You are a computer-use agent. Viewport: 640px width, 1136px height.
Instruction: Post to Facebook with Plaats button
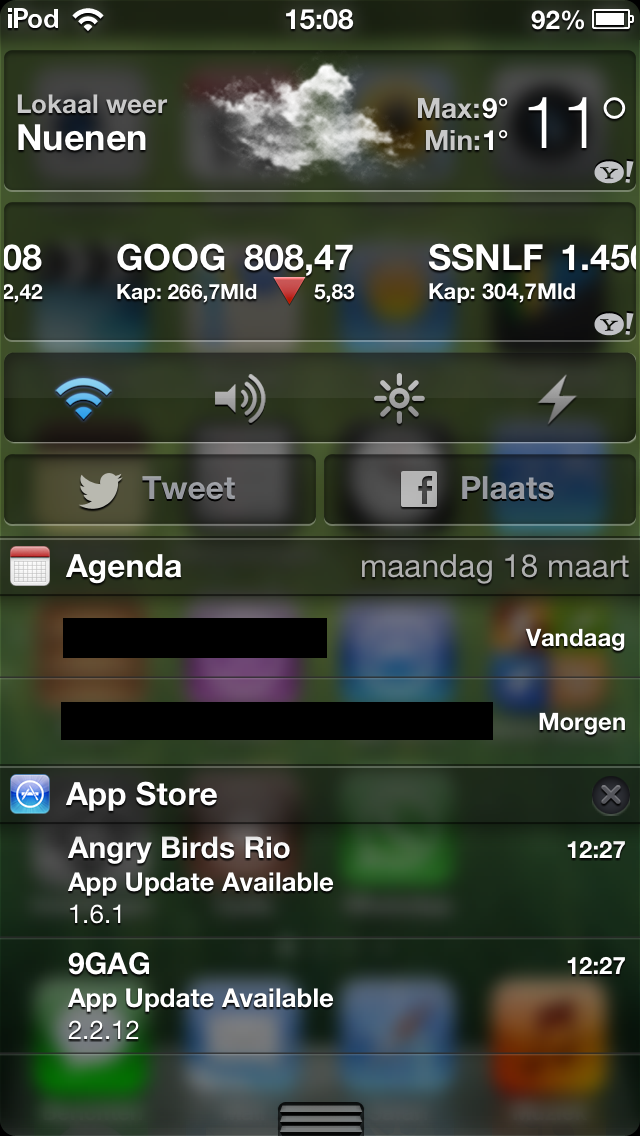pyautogui.click(x=480, y=490)
